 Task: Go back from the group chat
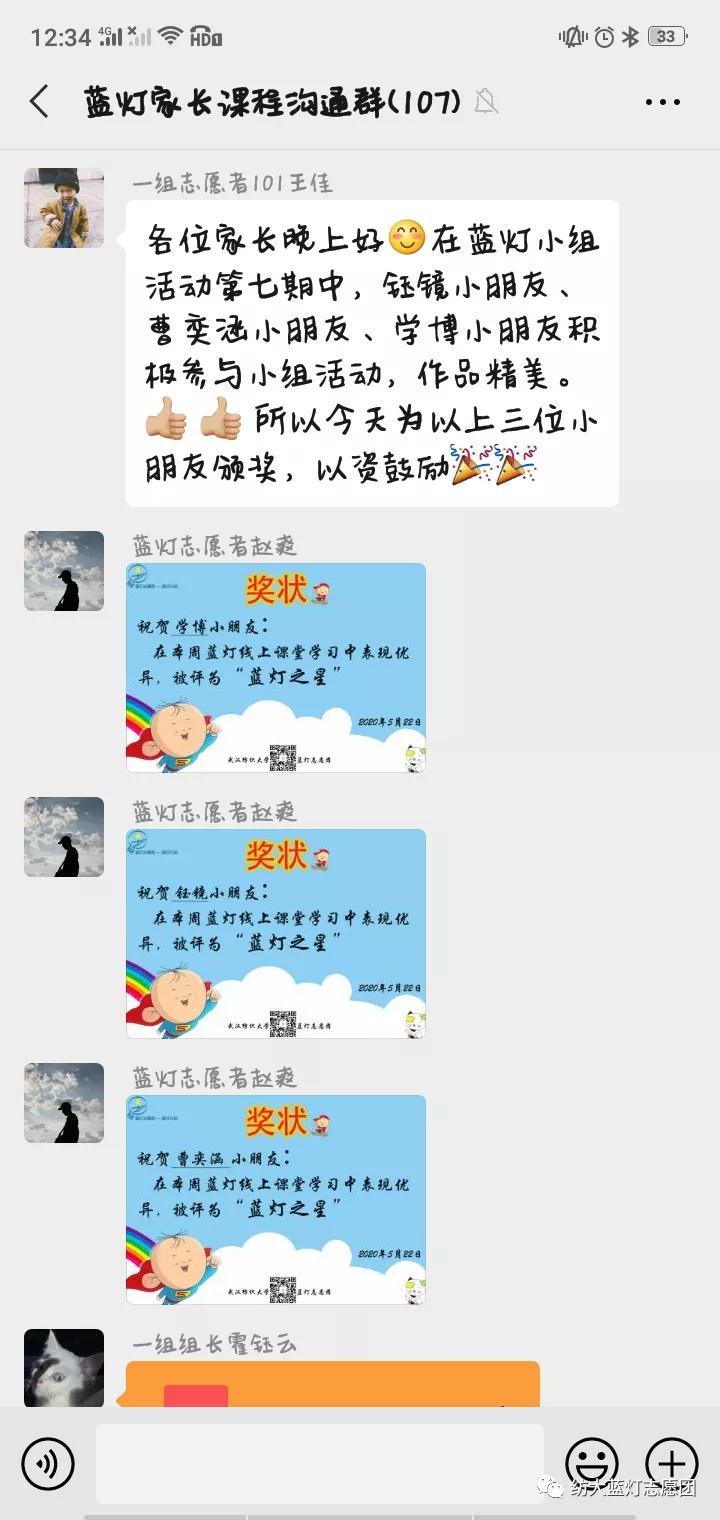coord(39,102)
